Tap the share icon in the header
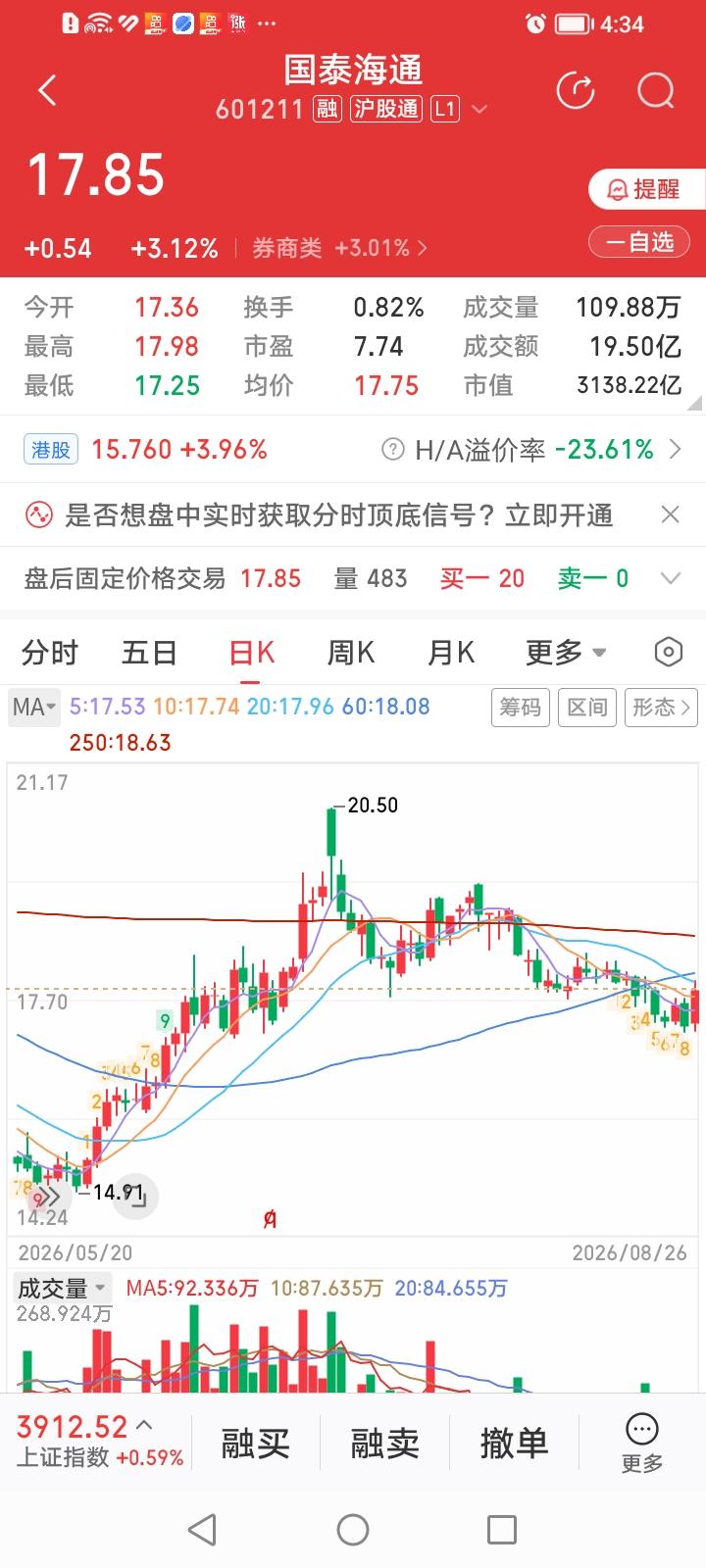Image resolution: width=706 pixels, height=1568 pixels. (x=576, y=91)
